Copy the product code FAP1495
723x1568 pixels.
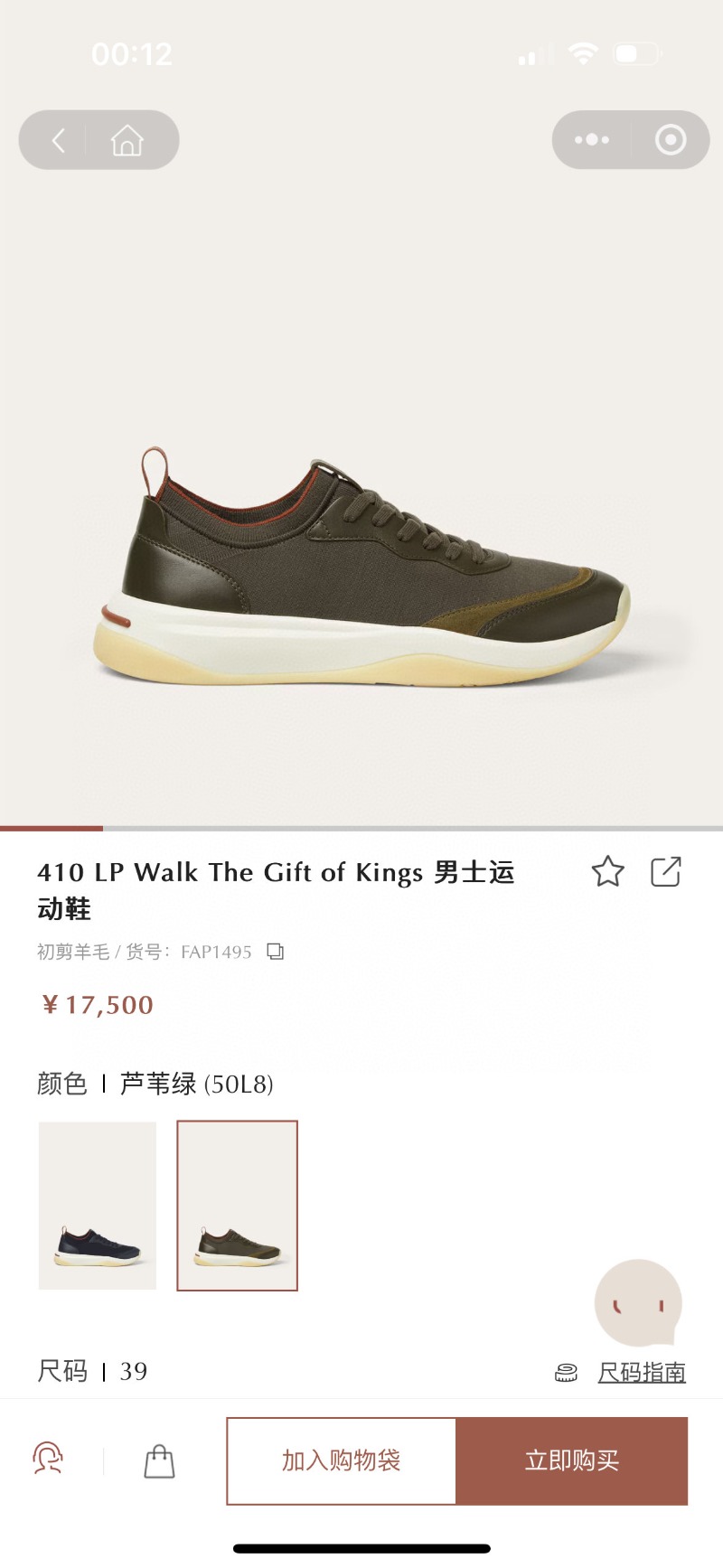(276, 952)
